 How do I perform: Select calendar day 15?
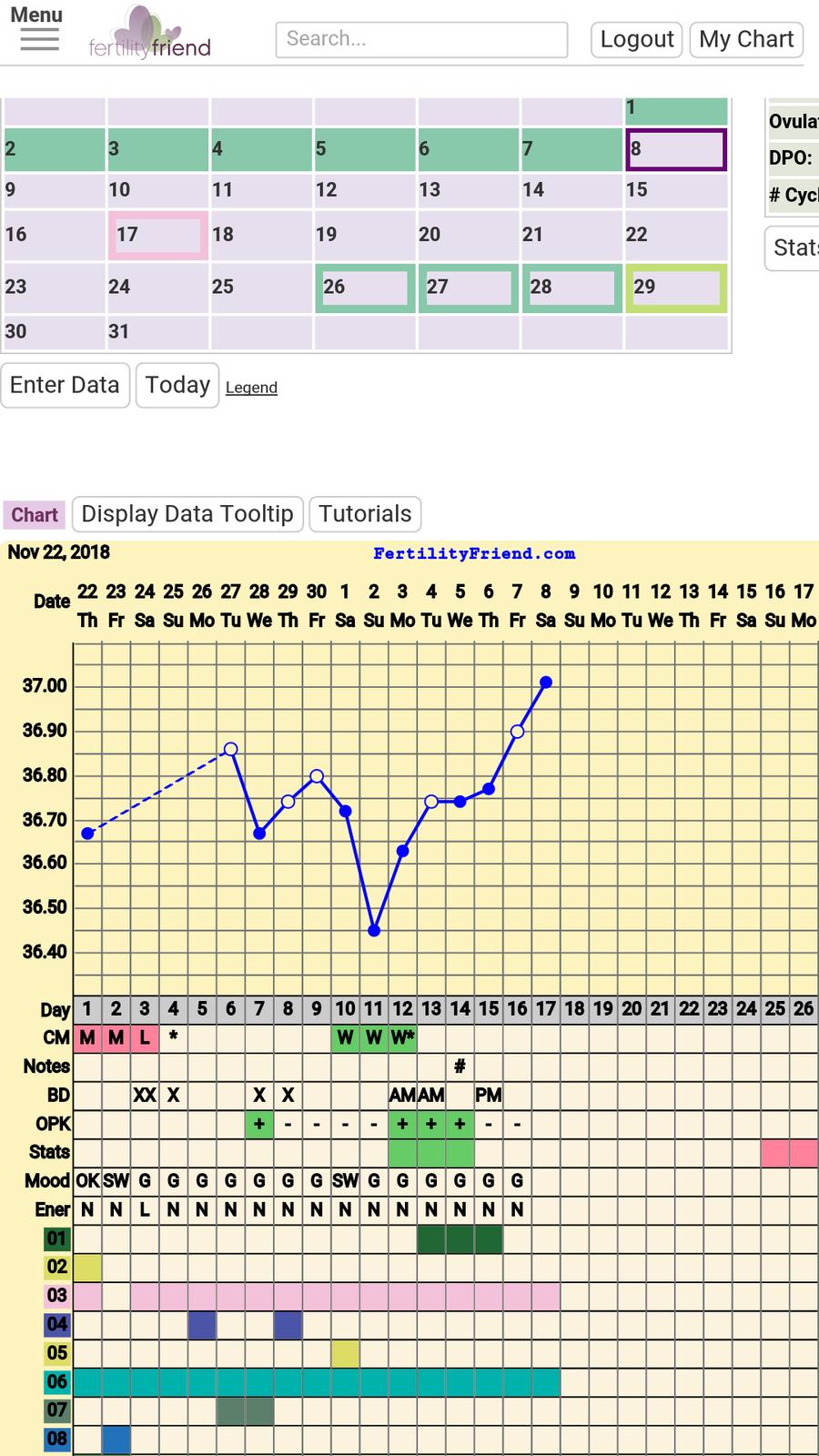(x=675, y=190)
